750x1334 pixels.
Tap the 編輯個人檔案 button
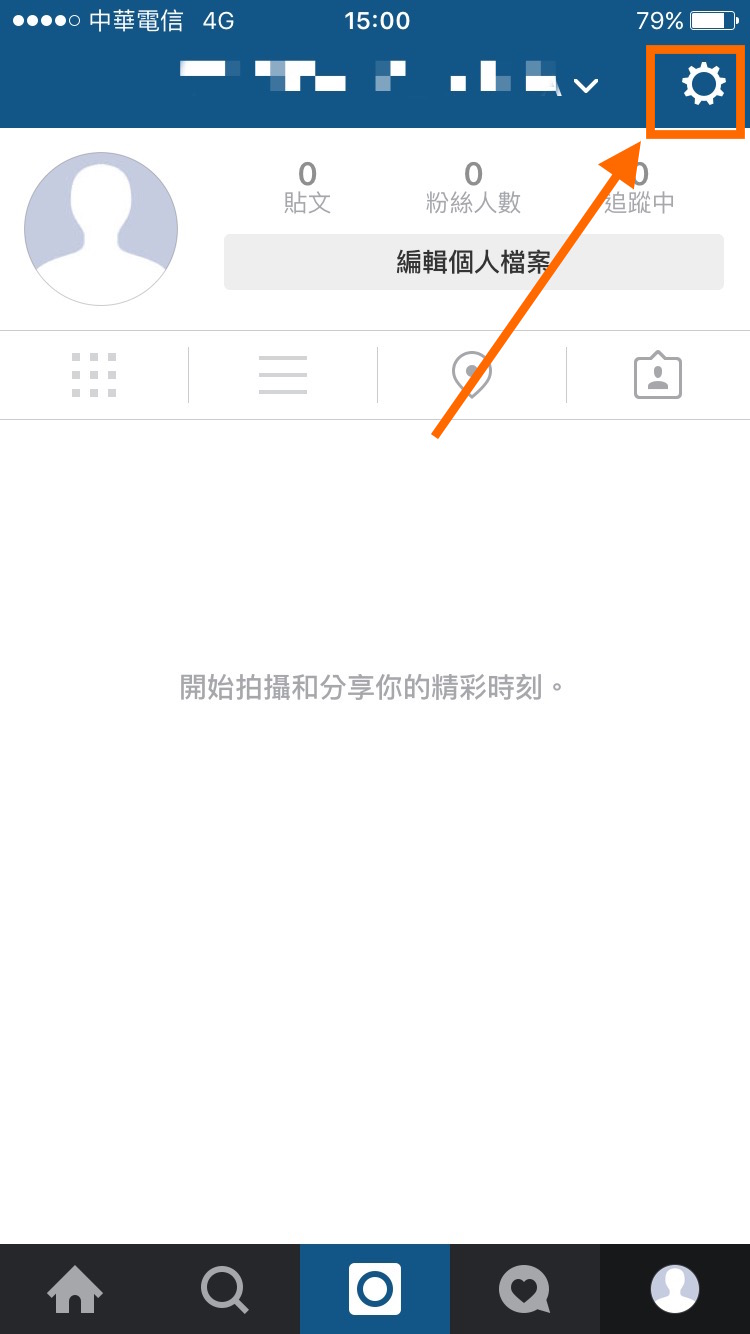[x=473, y=262]
